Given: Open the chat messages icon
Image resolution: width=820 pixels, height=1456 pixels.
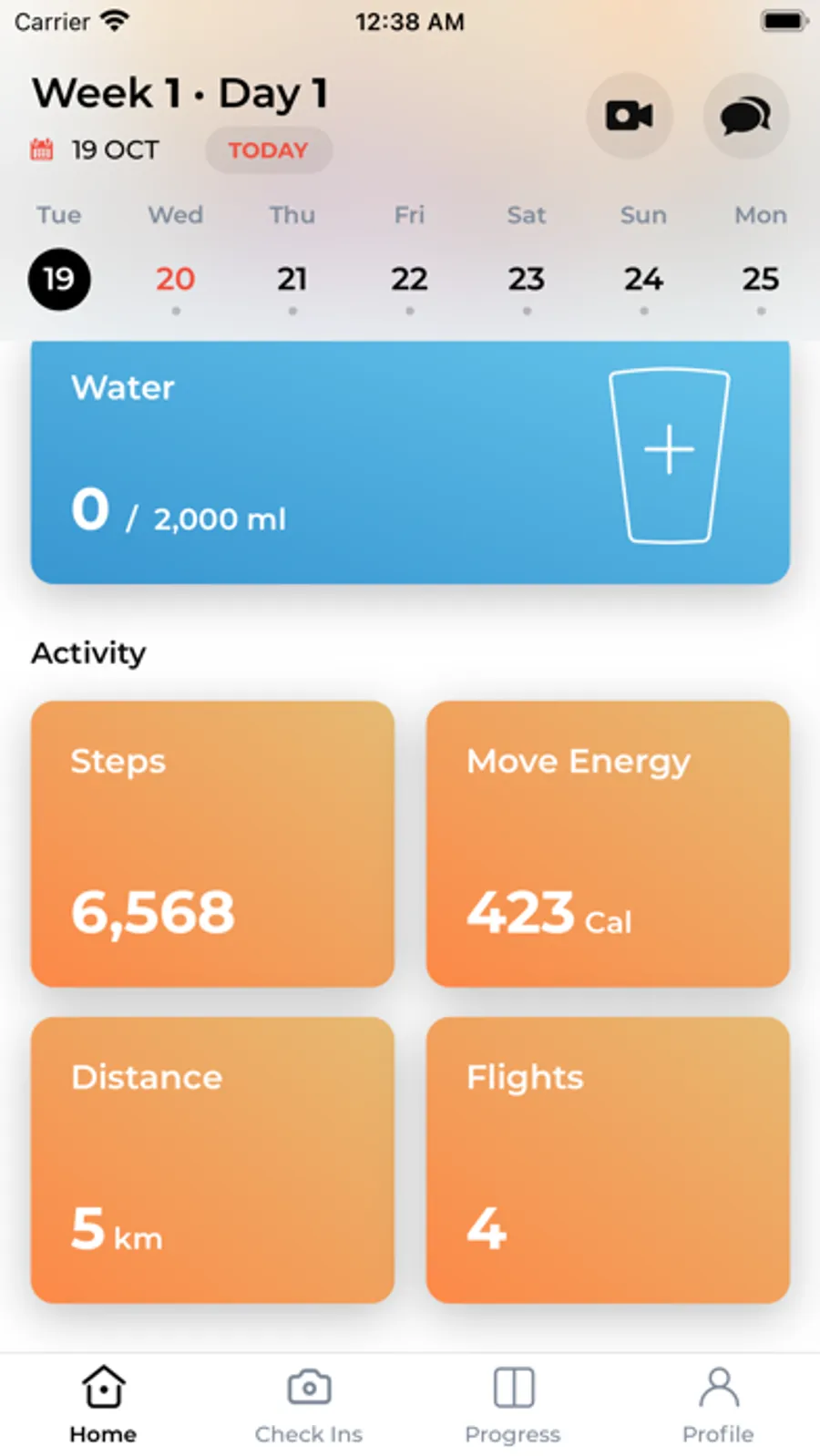Looking at the screenshot, I should (x=745, y=117).
